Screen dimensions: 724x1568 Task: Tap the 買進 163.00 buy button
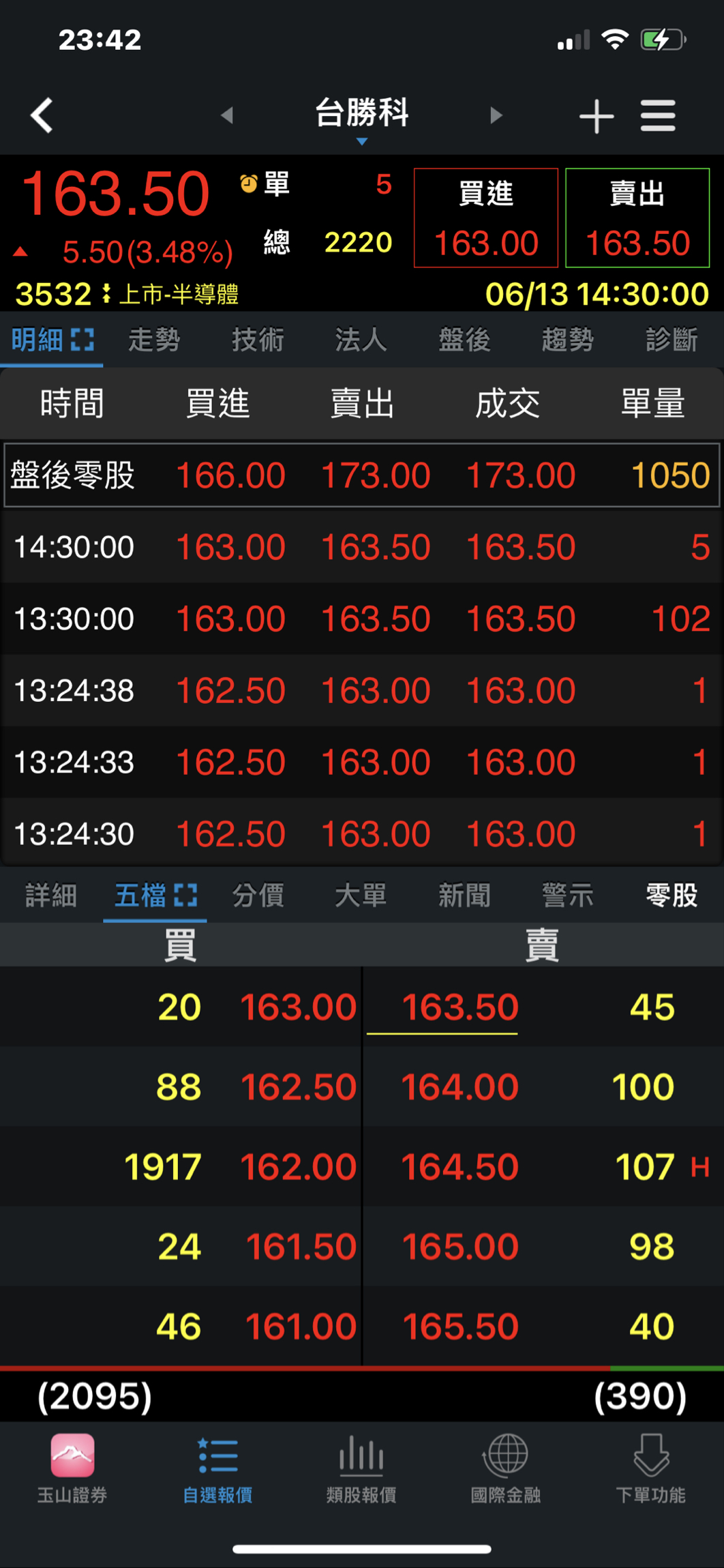click(x=486, y=218)
